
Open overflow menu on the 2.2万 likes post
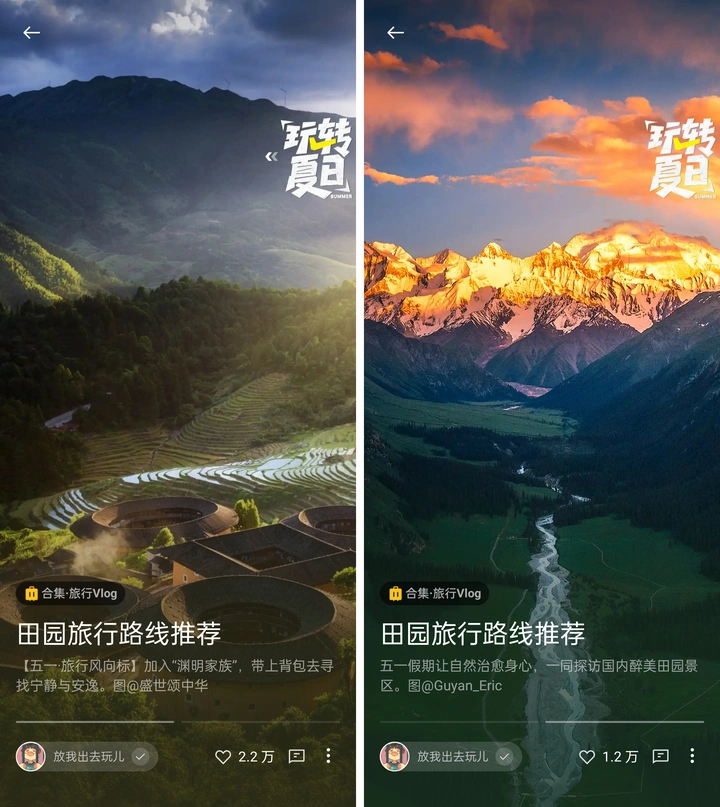click(328, 756)
